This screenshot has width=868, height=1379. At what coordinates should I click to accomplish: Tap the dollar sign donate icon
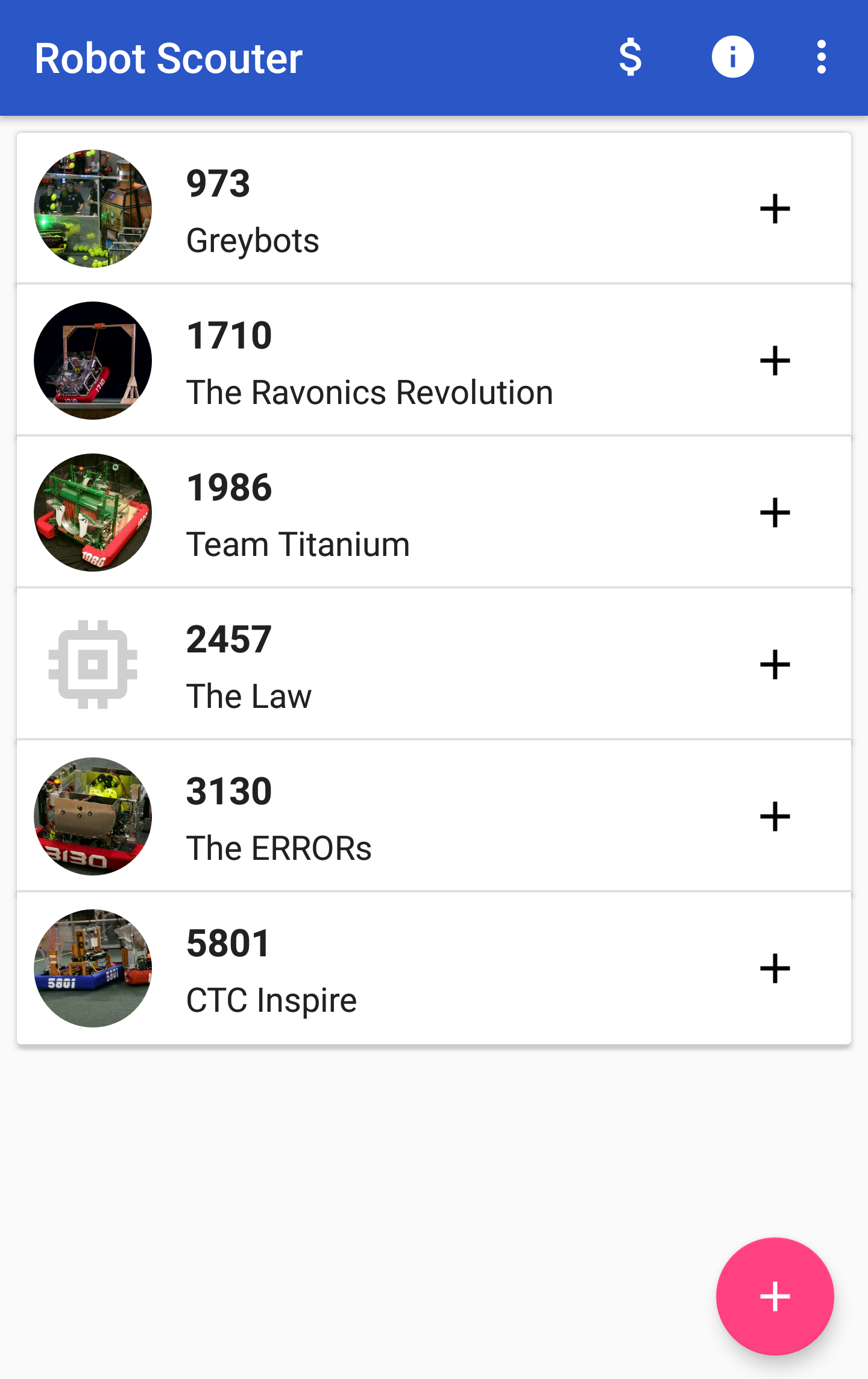630,57
